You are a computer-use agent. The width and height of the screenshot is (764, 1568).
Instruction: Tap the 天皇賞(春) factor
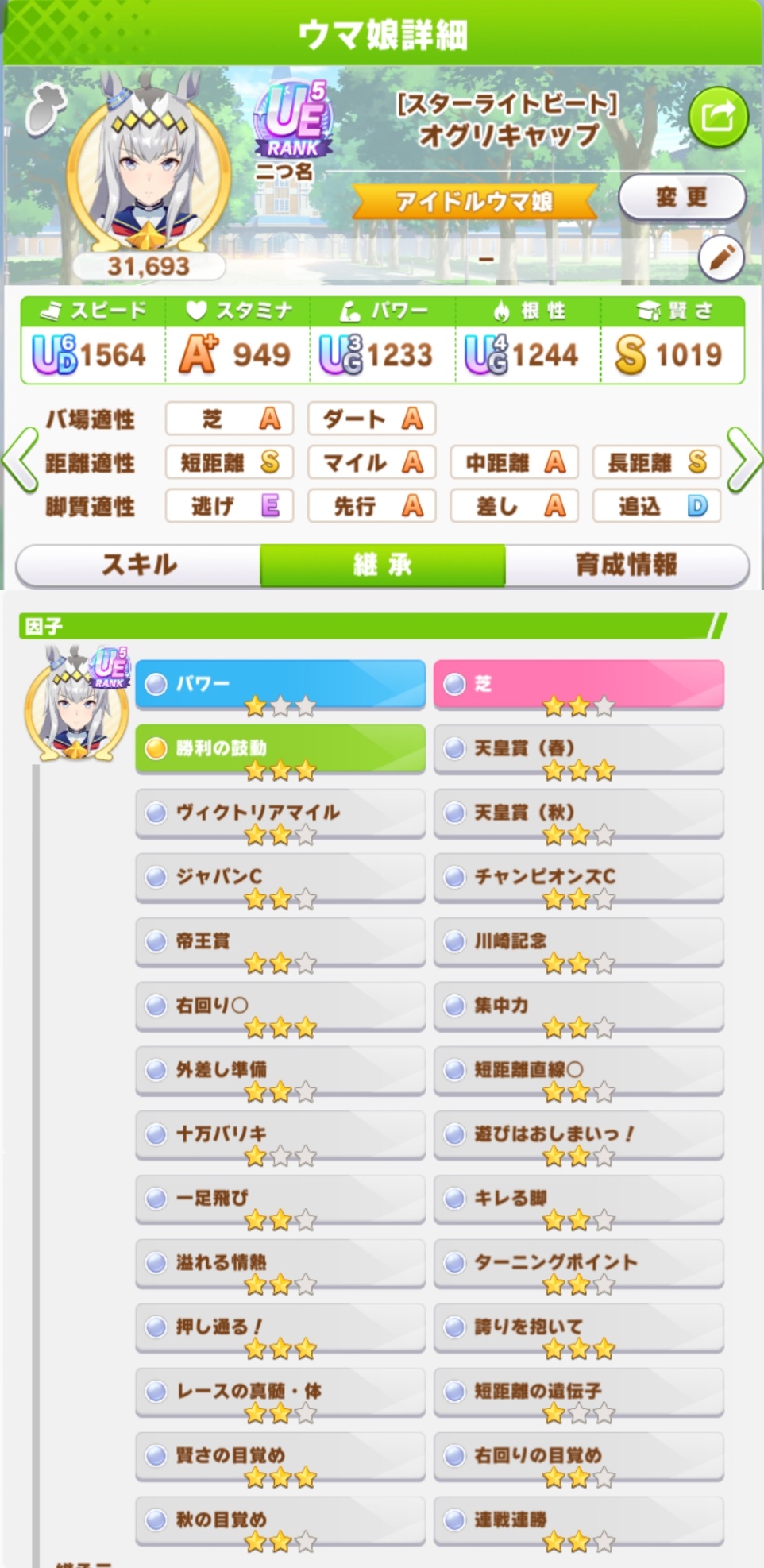point(578,748)
